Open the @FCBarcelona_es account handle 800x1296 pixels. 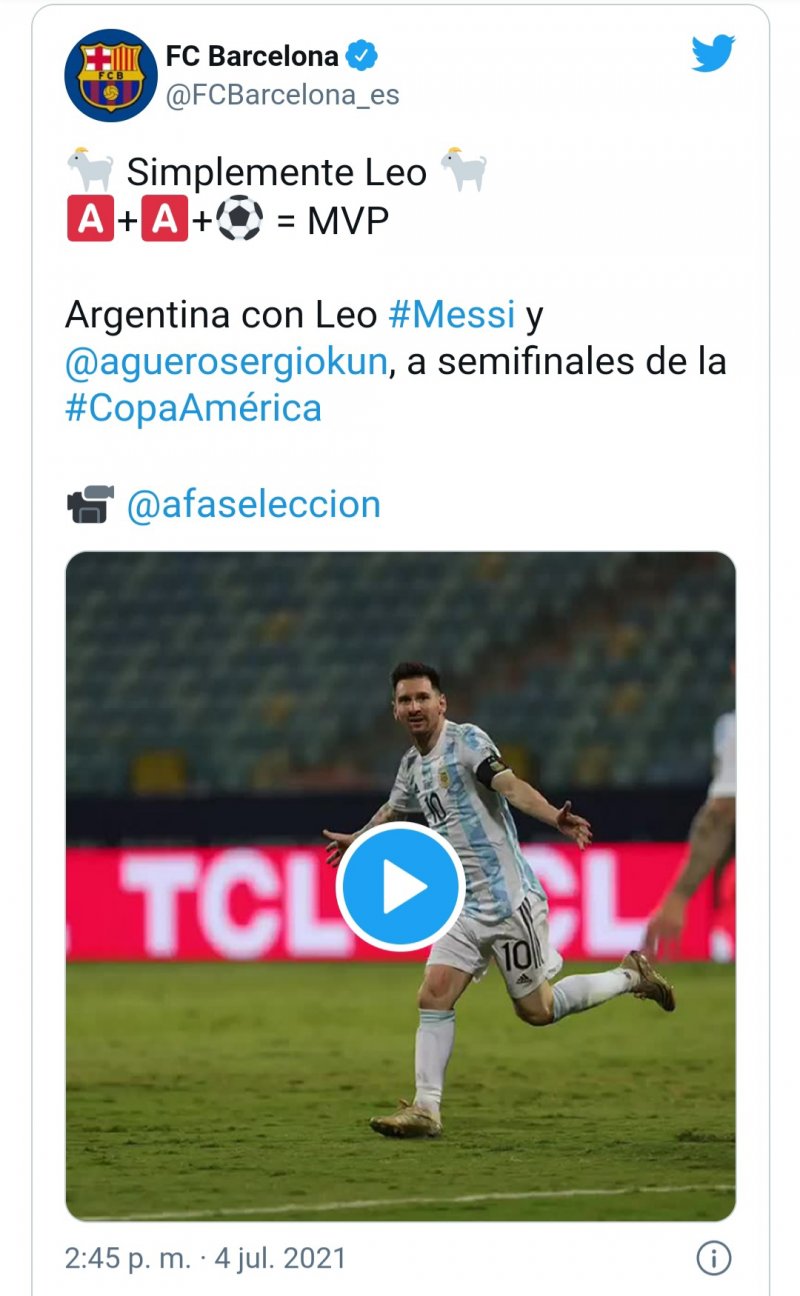point(282,95)
